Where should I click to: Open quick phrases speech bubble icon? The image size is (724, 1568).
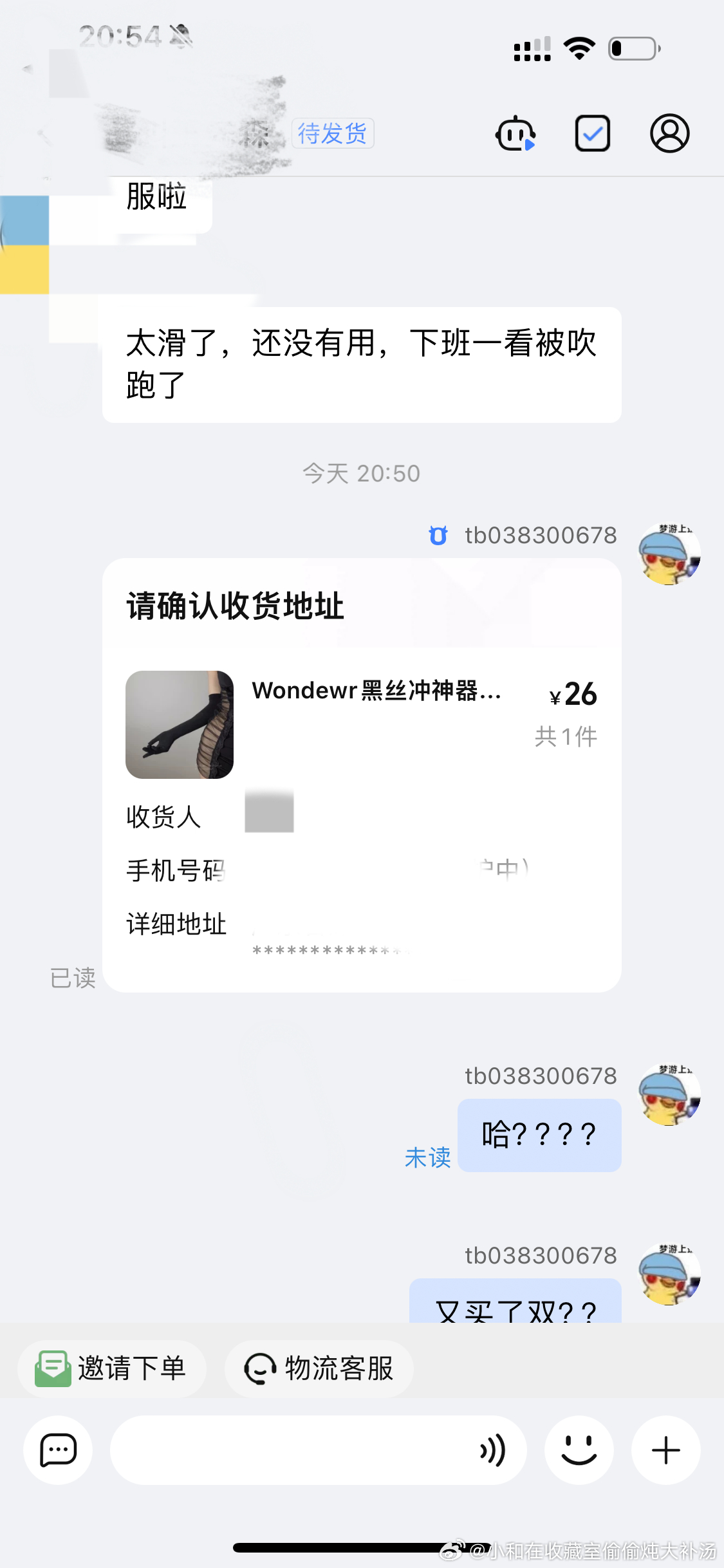(58, 1450)
